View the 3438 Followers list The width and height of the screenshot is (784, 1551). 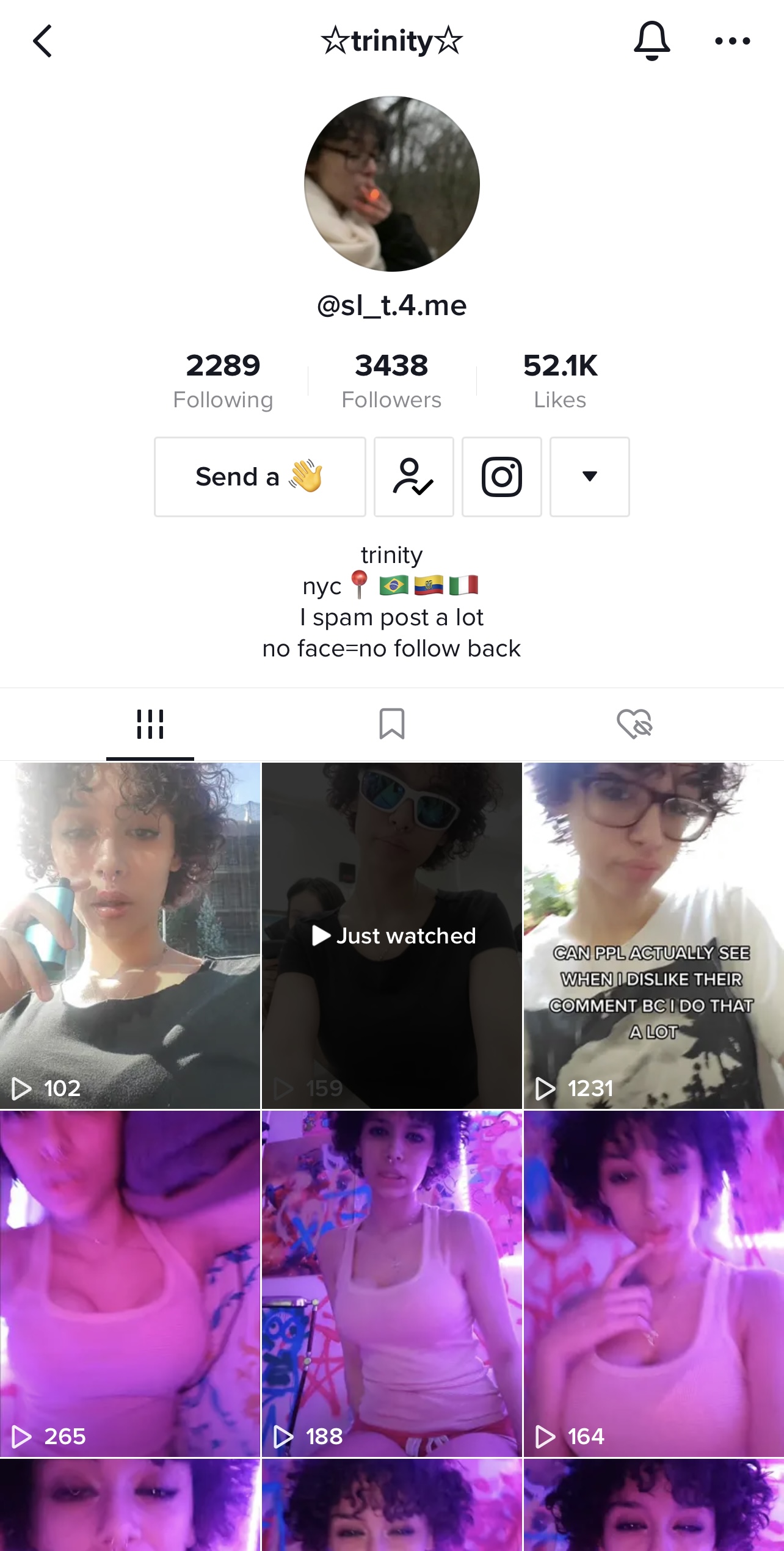pos(391,381)
